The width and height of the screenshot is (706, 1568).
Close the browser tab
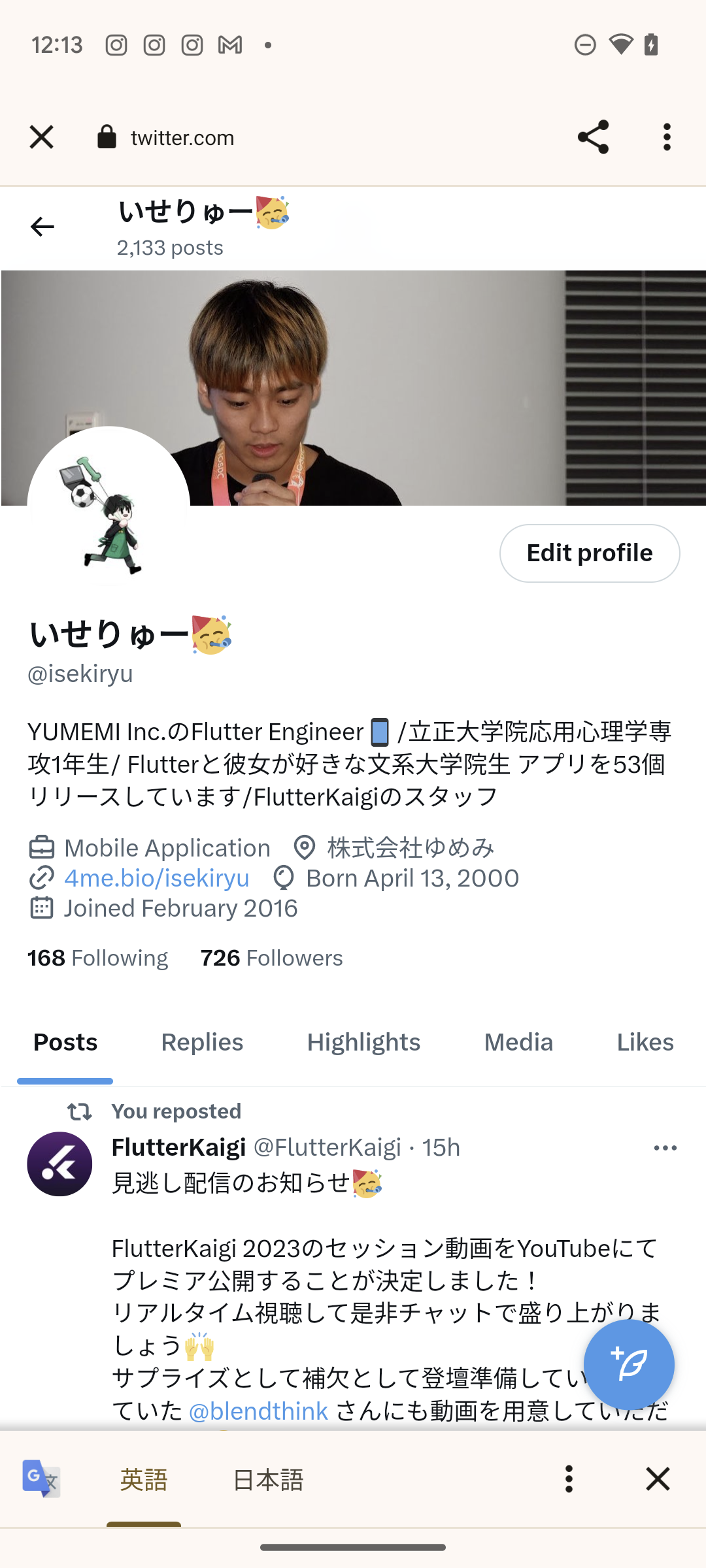[x=41, y=137]
